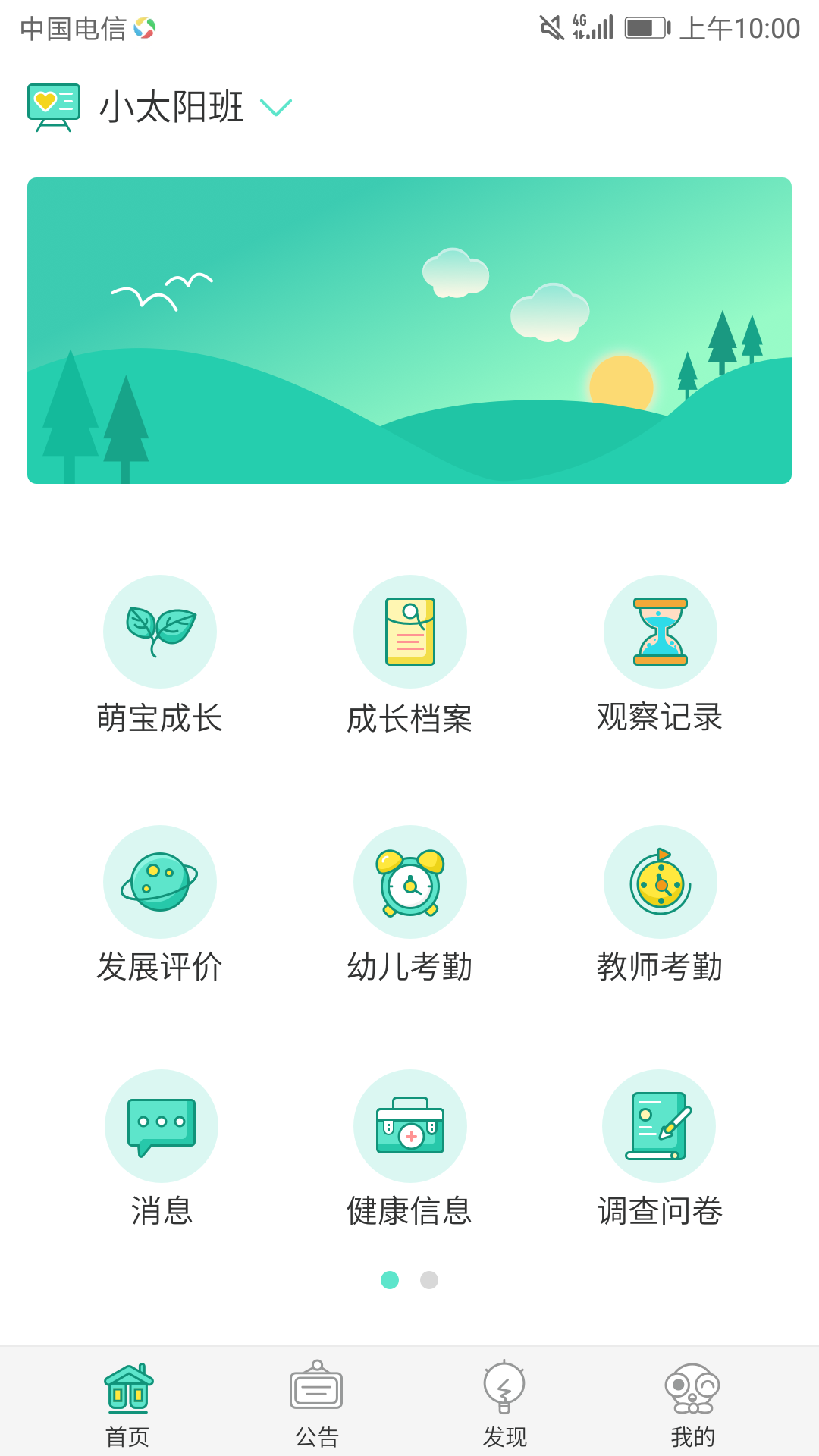This screenshot has height=1456, width=819.
Task: Open the classroom icon beside 小太阳班
Action: point(55,106)
